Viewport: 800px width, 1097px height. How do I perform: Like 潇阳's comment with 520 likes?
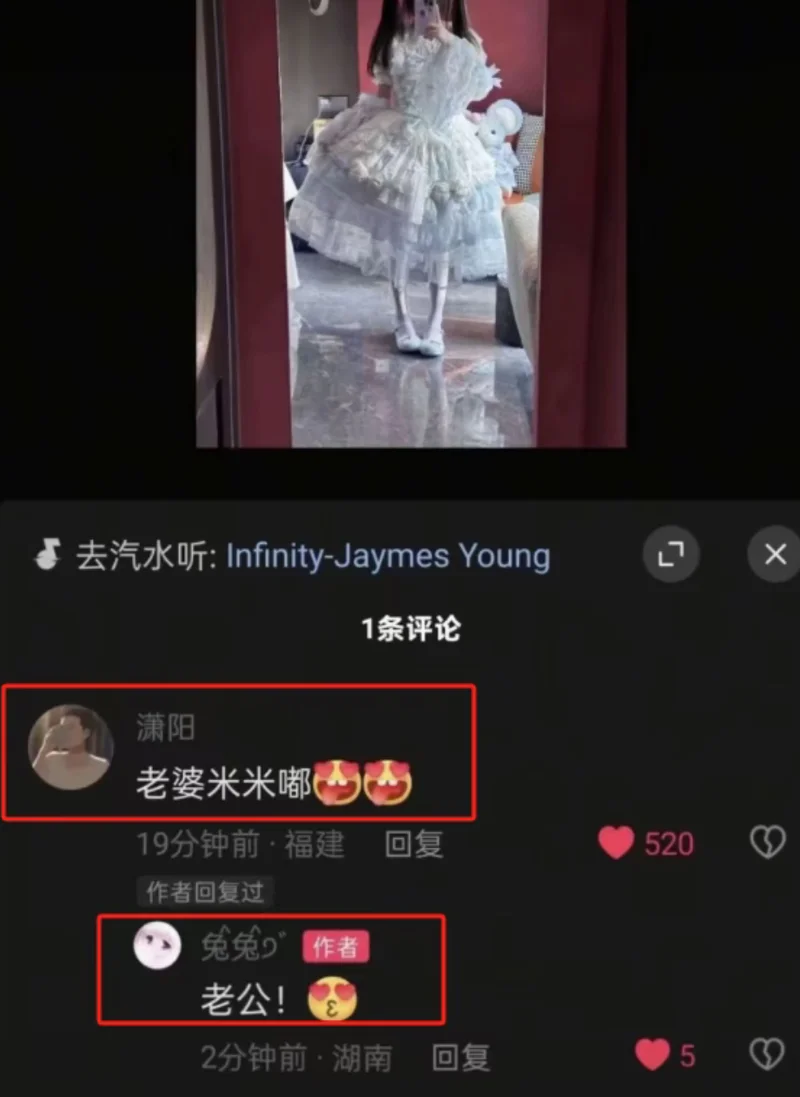617,844
